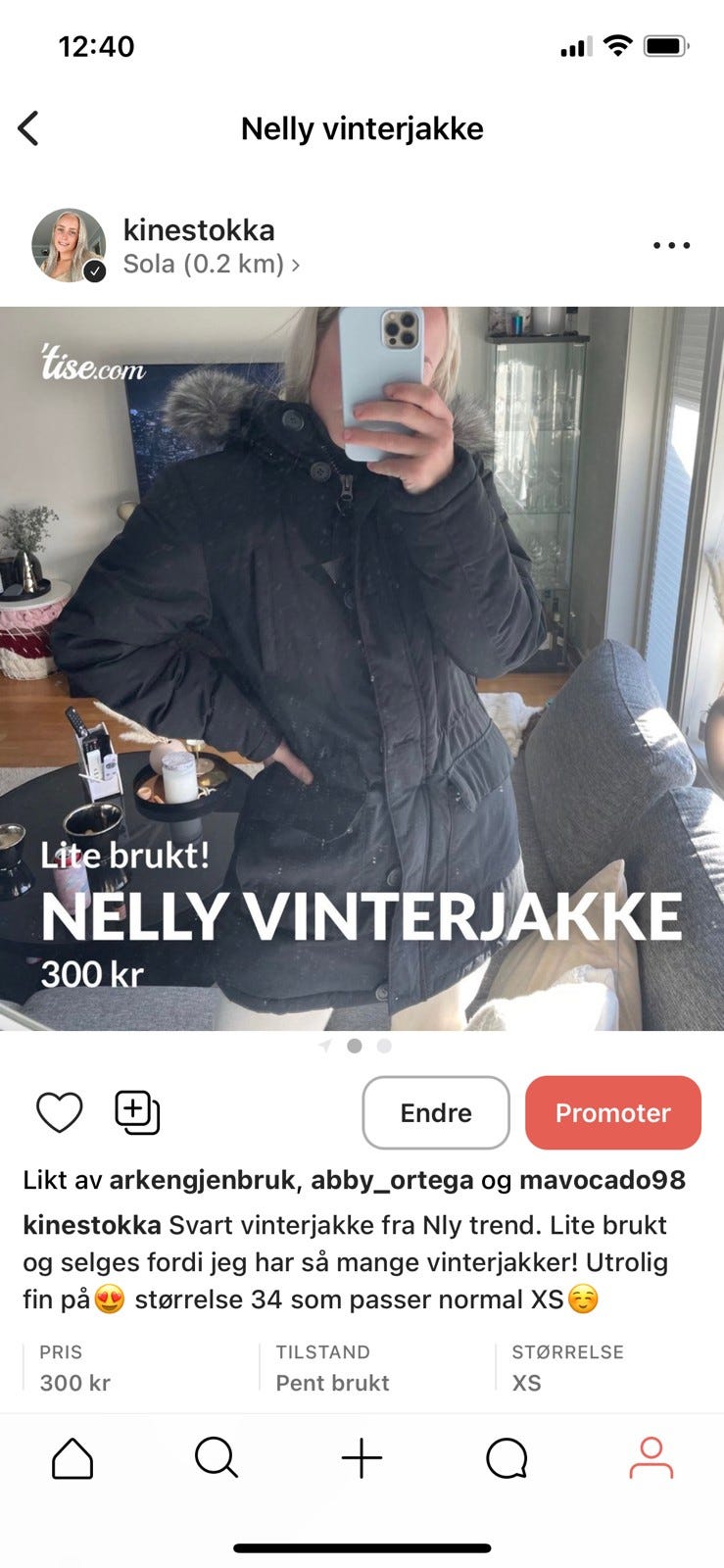Image resolution: width=724 pixels, height=1568 pixels.
Task: Select the second carousel dot
Action: tap(384, 1047)
